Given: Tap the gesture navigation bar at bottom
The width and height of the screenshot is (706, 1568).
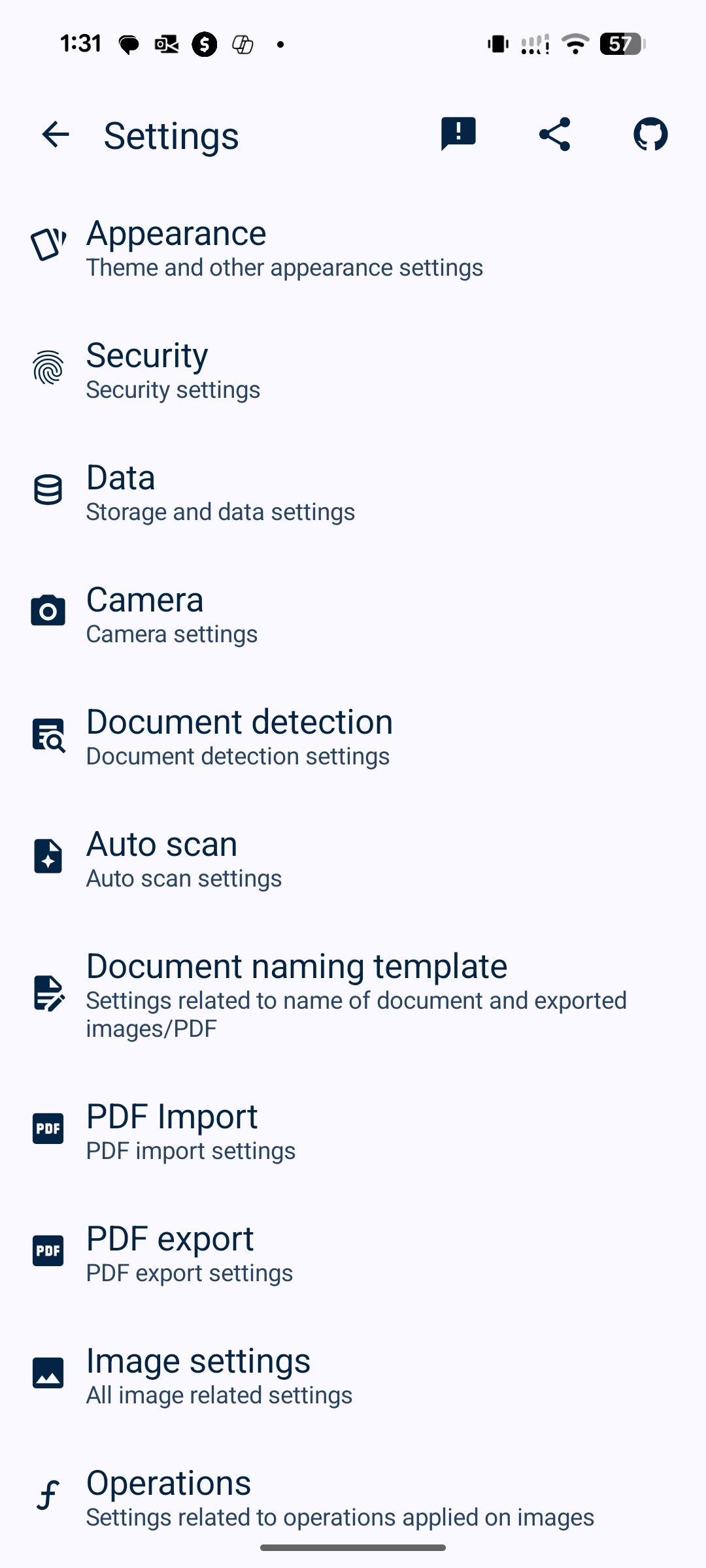Looking at the screenshot, I should (x=353, y=1547).
